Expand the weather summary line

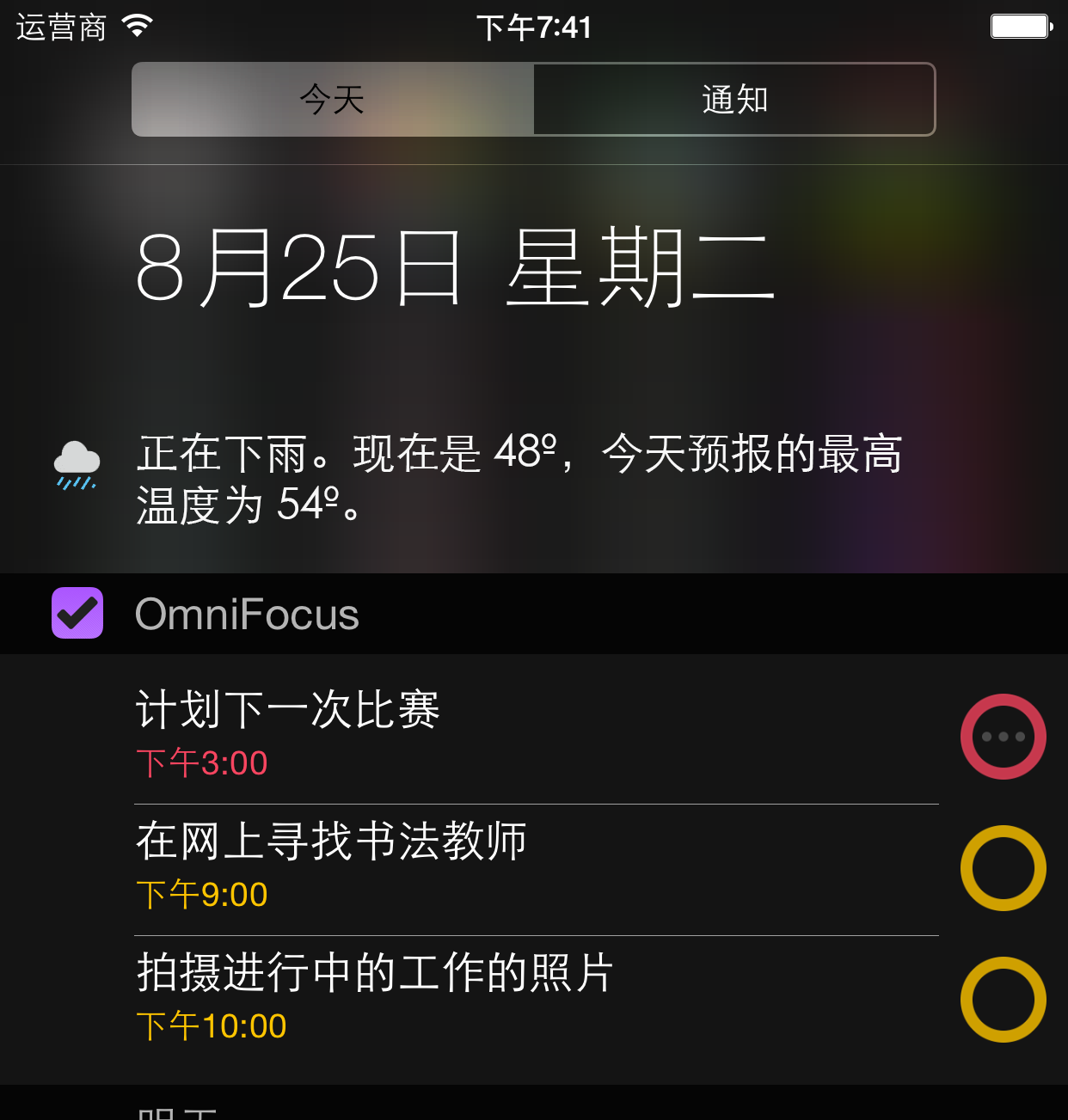[x=516, y=479]
